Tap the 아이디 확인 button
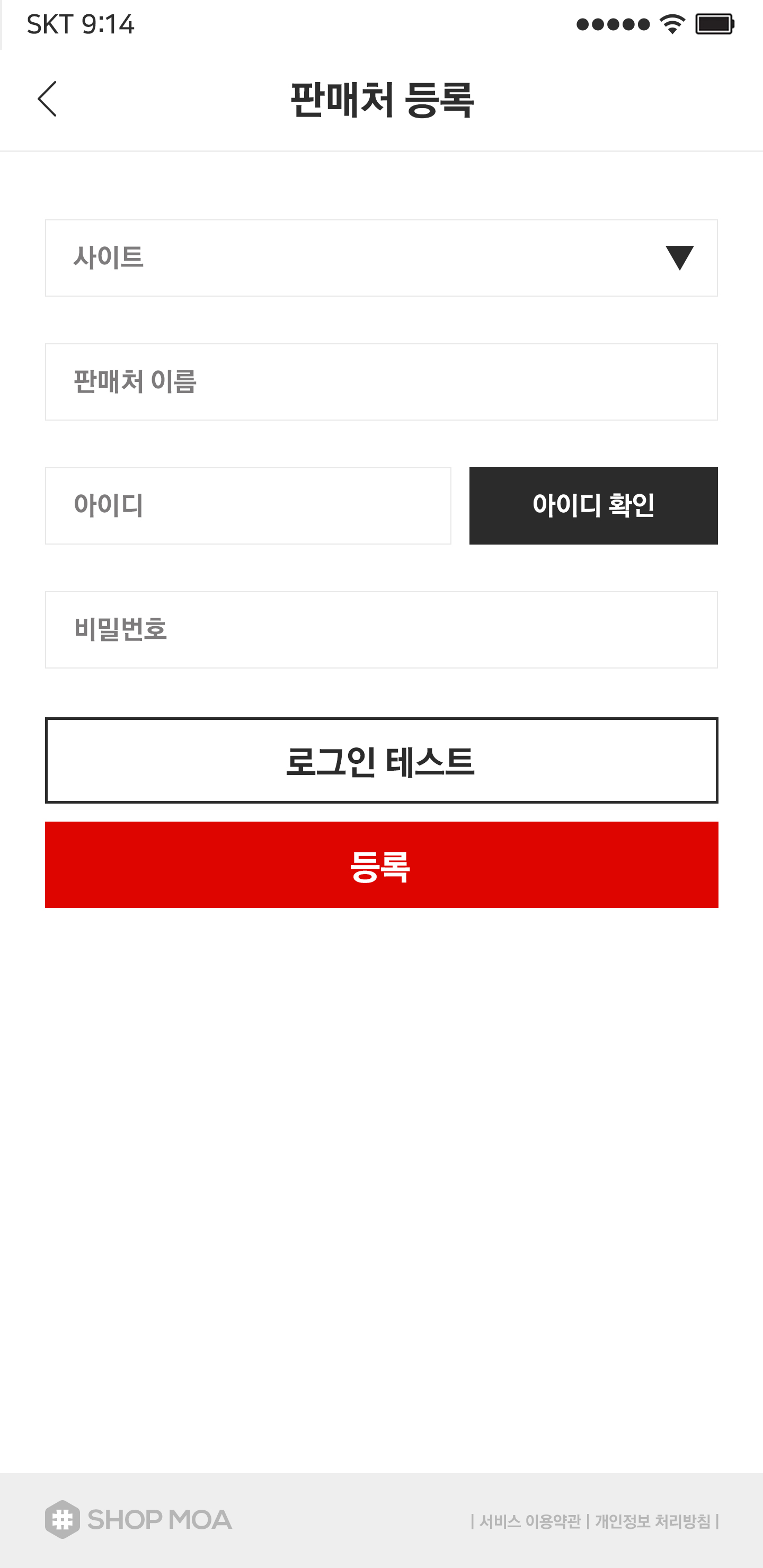 593,506
